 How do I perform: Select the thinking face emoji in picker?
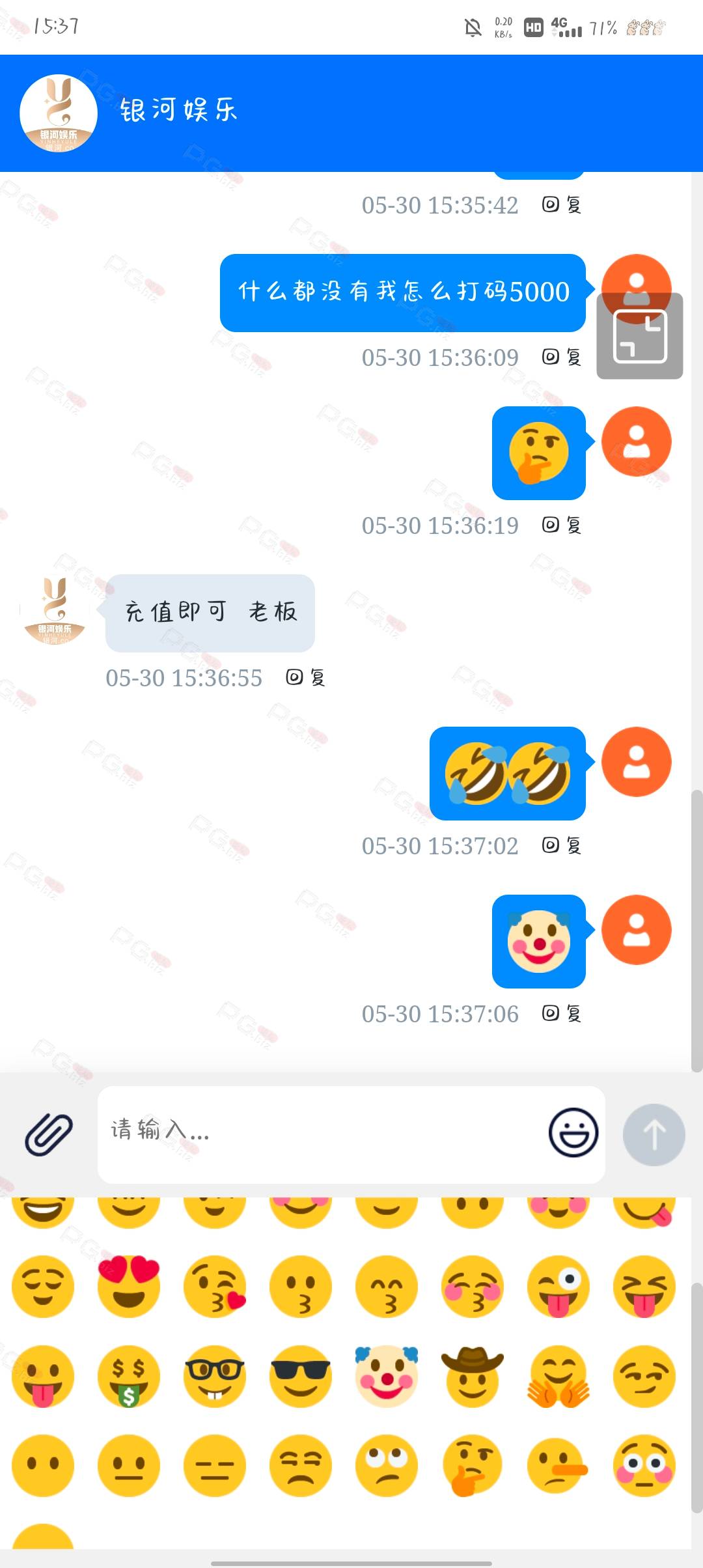[x=472, y=1465]
